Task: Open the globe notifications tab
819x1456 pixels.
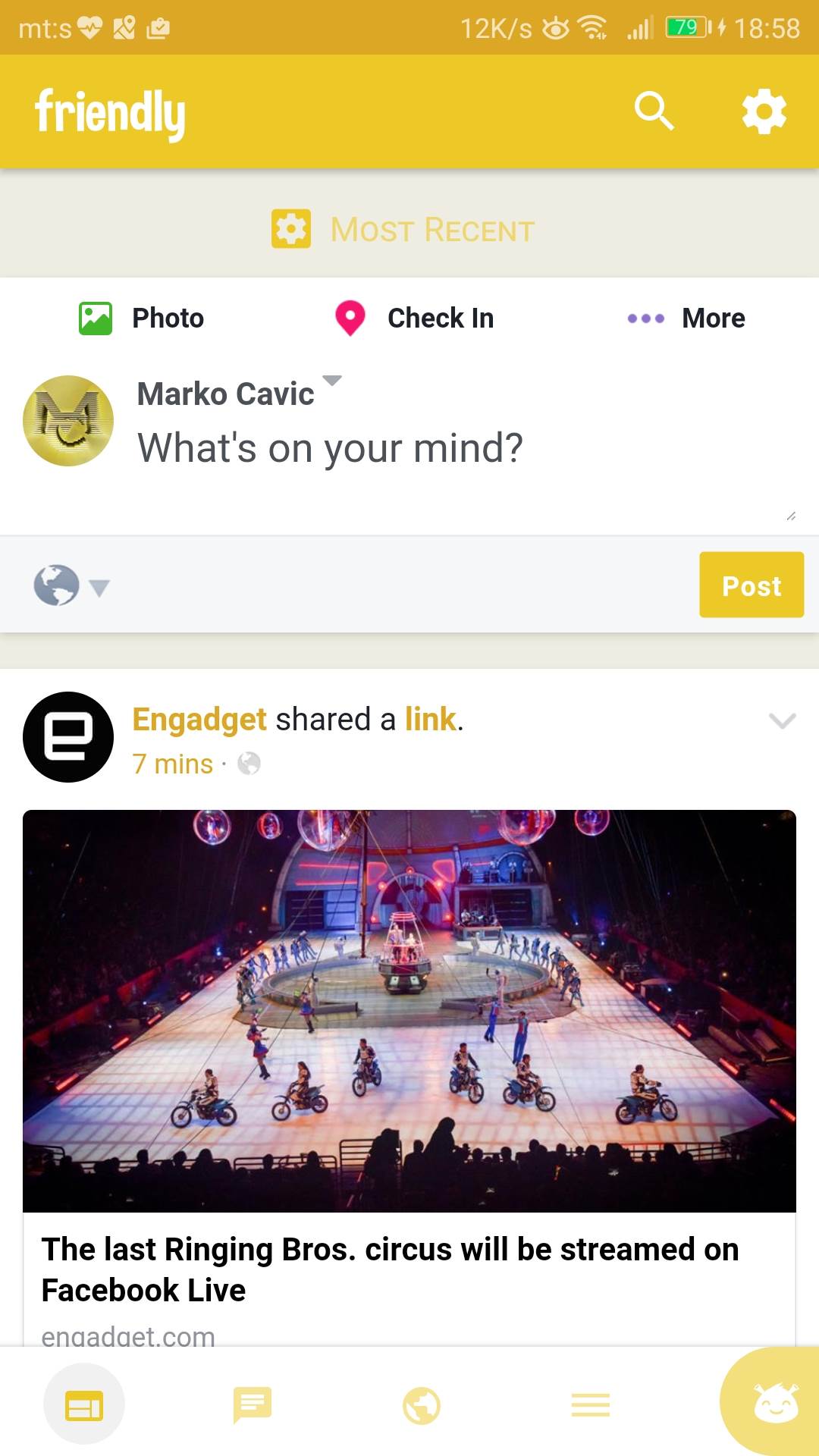Action: coord(422,1405)
